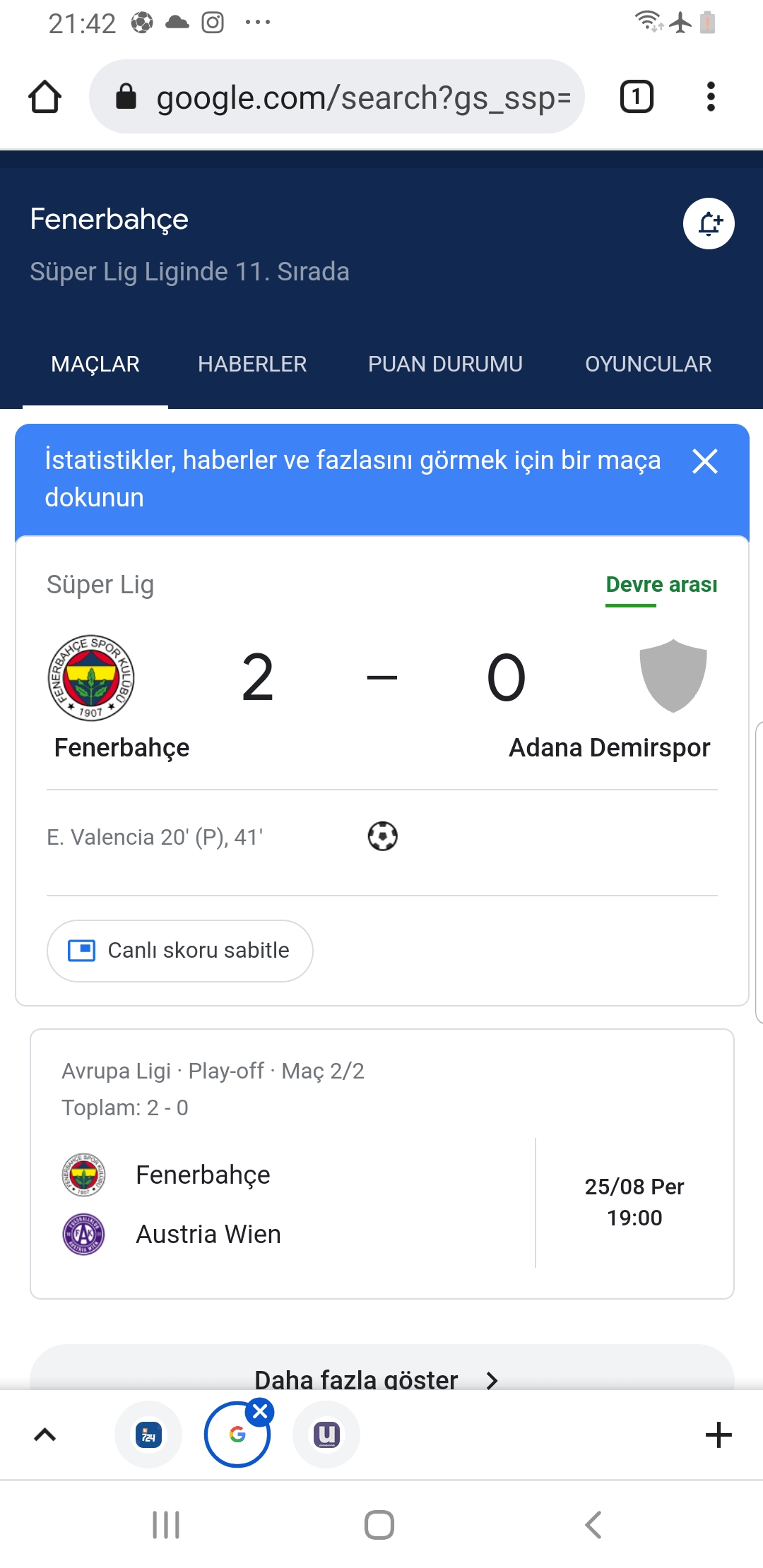Select the MAÇLAR tab
763x1568 pixels.
click(x=95, y=364)
